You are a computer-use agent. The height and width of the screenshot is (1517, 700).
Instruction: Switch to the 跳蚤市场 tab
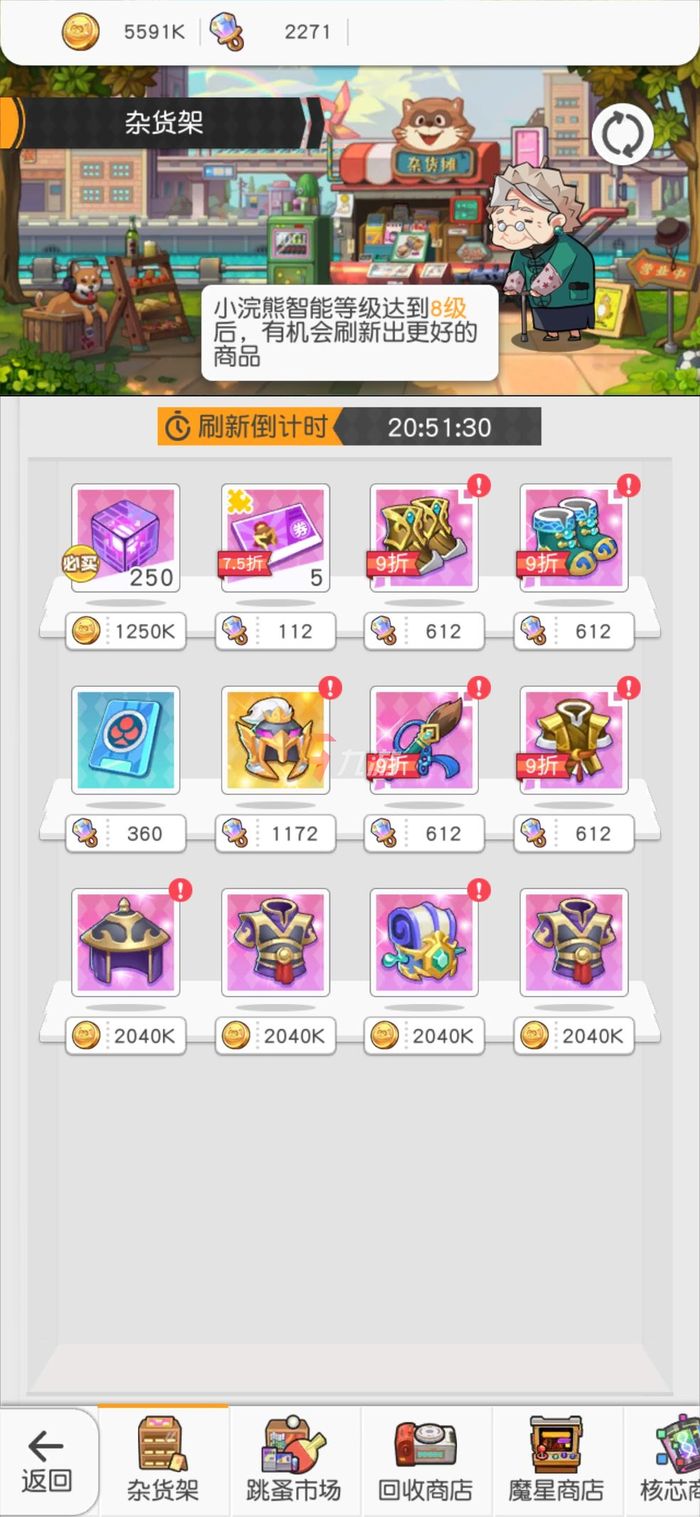tap(293, 1461)
